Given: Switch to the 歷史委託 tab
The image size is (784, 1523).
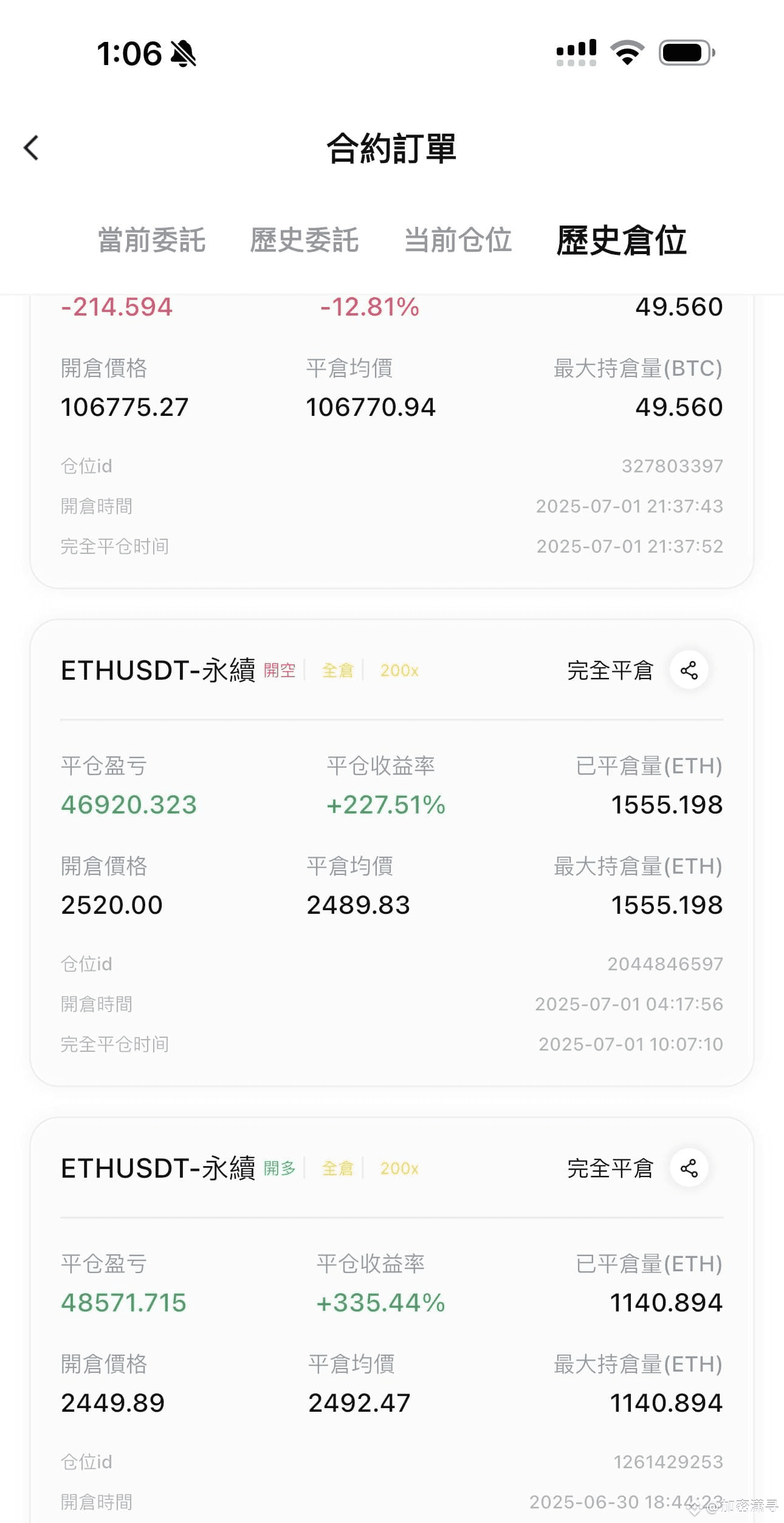Looking at the screenshot, I should pos(304,240).
